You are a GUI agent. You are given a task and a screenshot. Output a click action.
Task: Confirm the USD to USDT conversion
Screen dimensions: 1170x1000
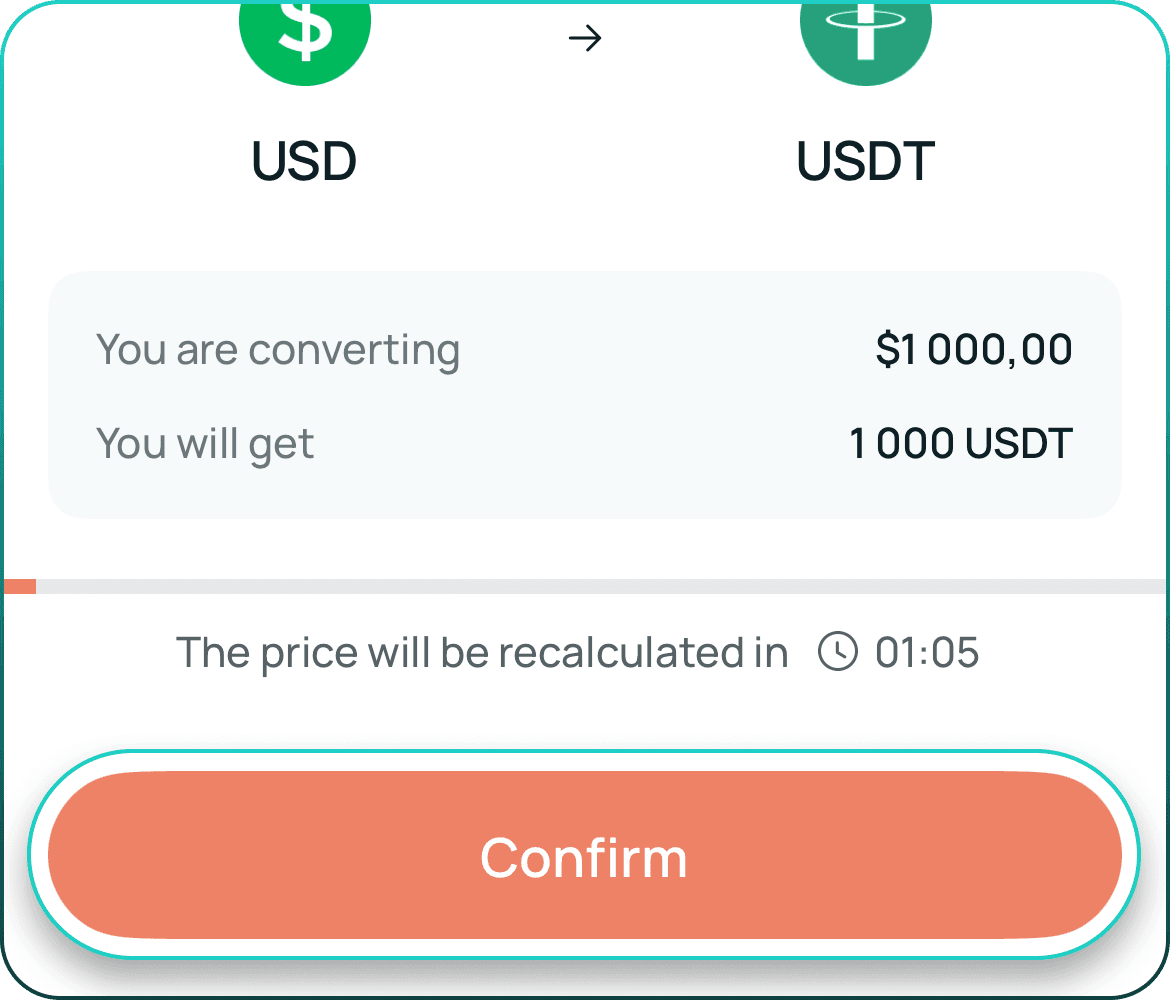(584, 856)
